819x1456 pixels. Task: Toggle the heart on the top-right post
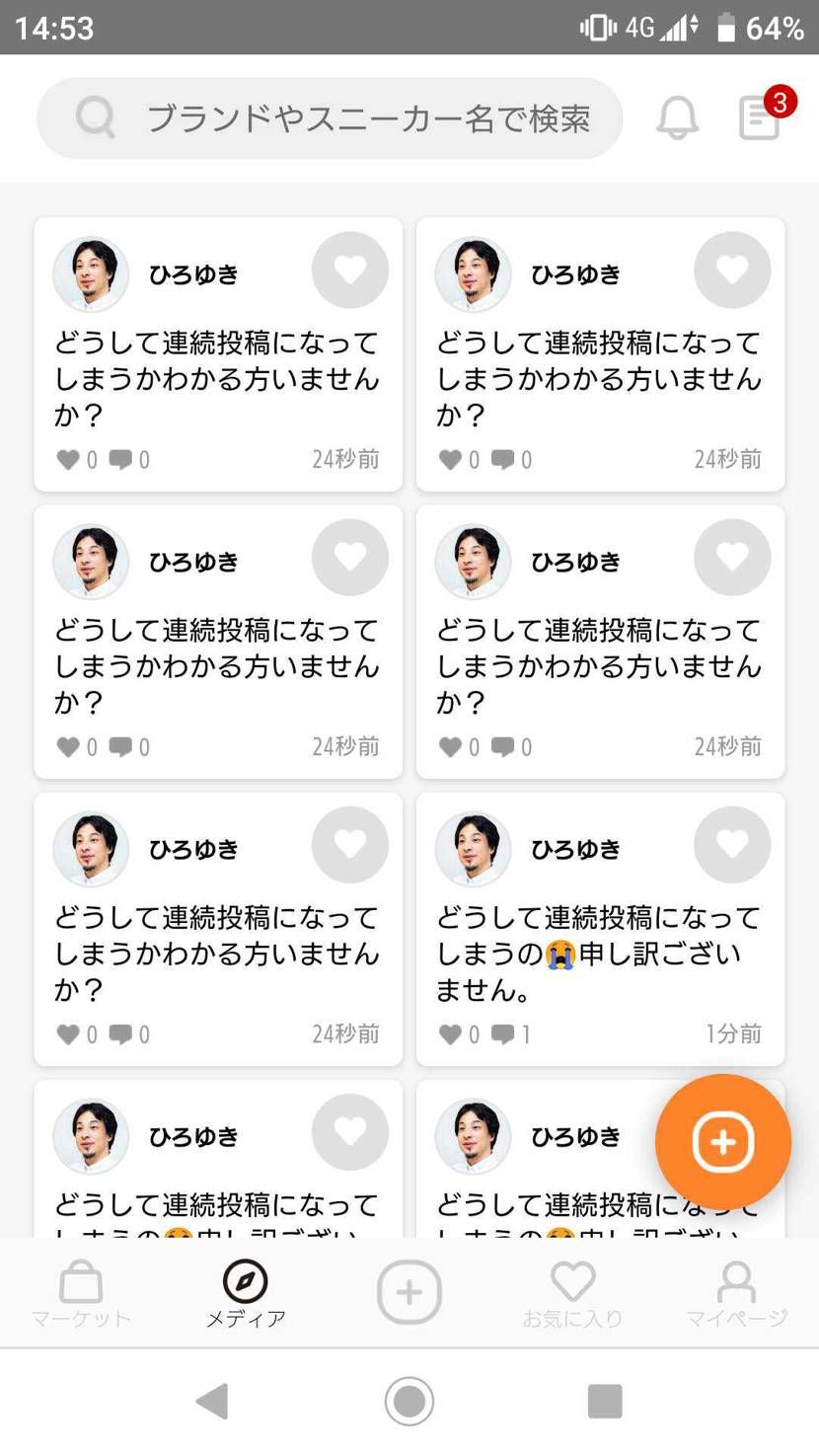732,269
